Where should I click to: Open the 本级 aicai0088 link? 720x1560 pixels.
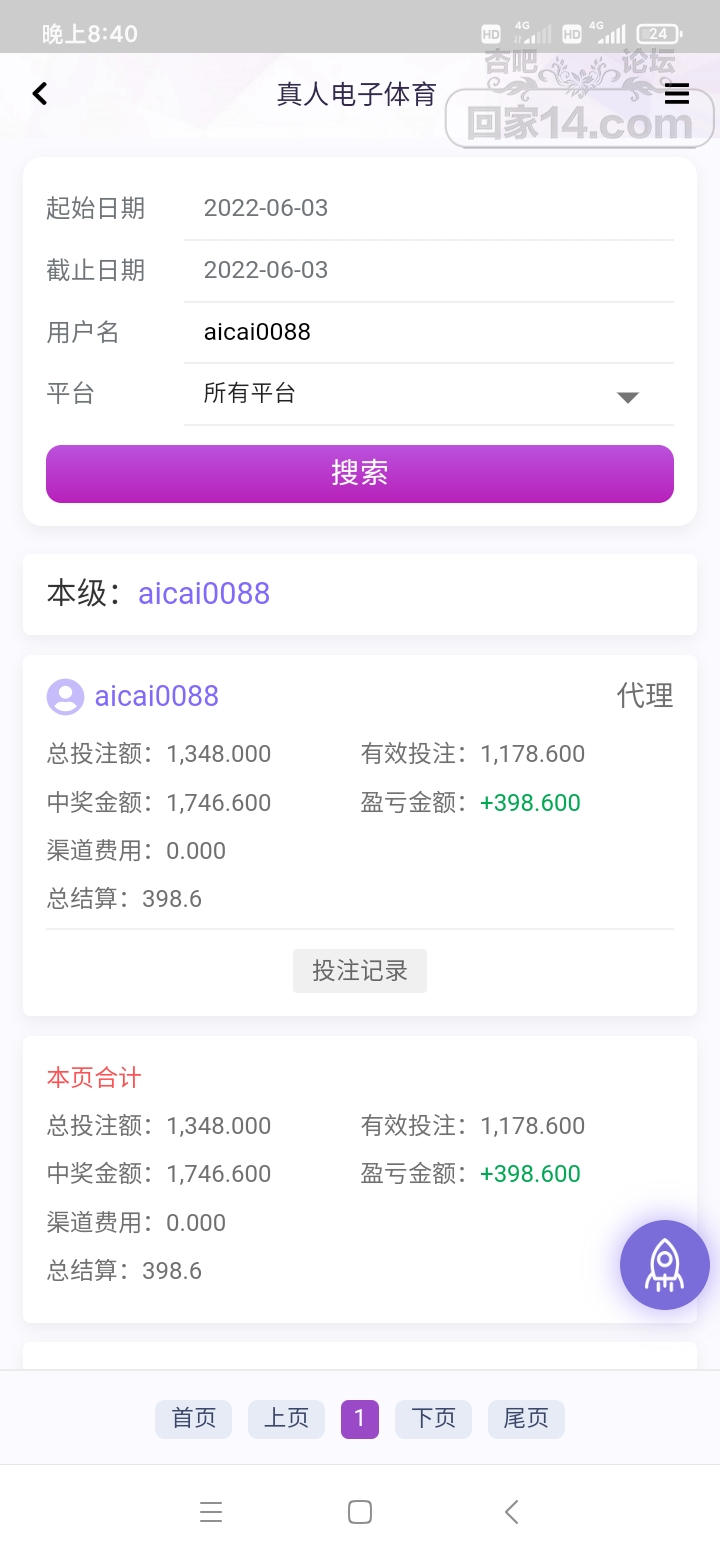pyautogui.click(x=204, y=593)
